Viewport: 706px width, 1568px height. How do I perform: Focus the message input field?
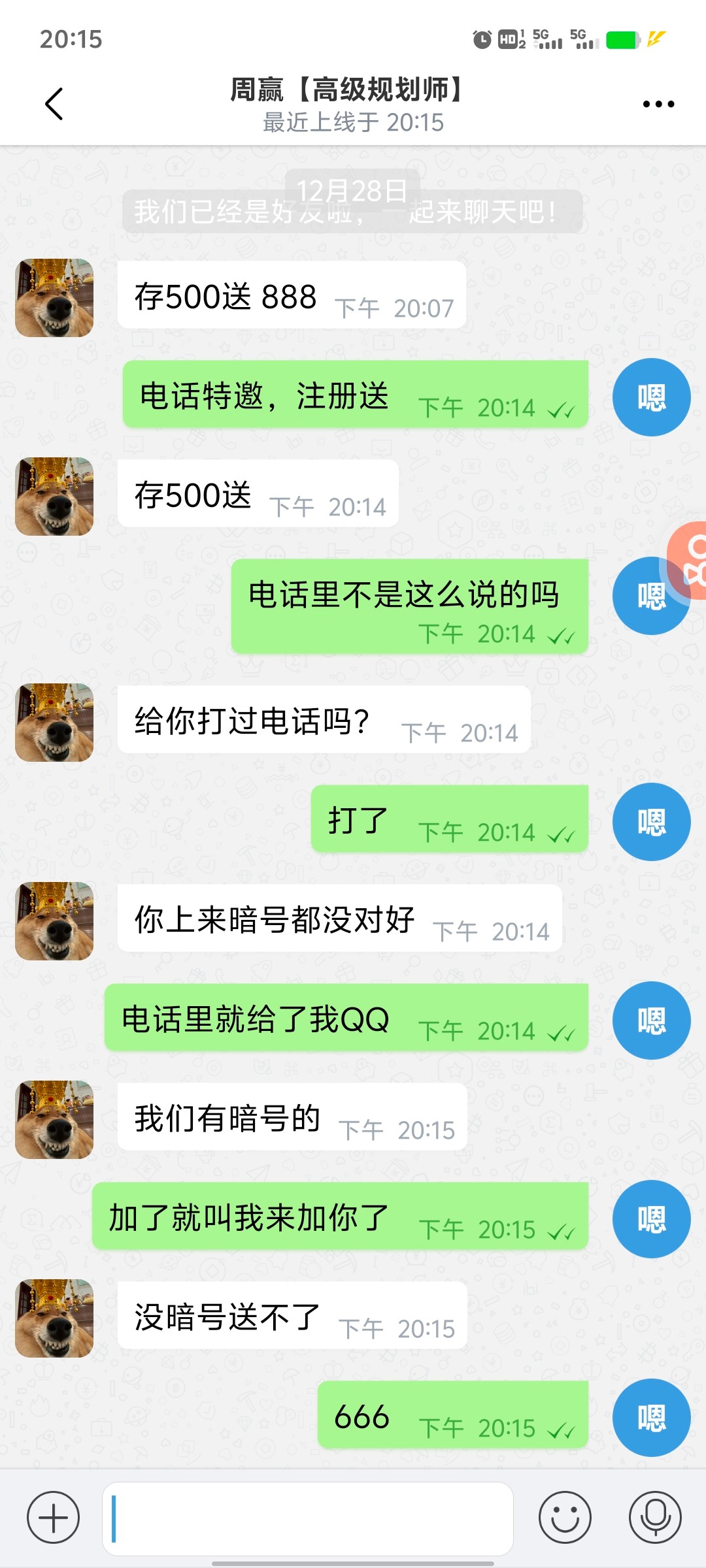(307, 1518)
